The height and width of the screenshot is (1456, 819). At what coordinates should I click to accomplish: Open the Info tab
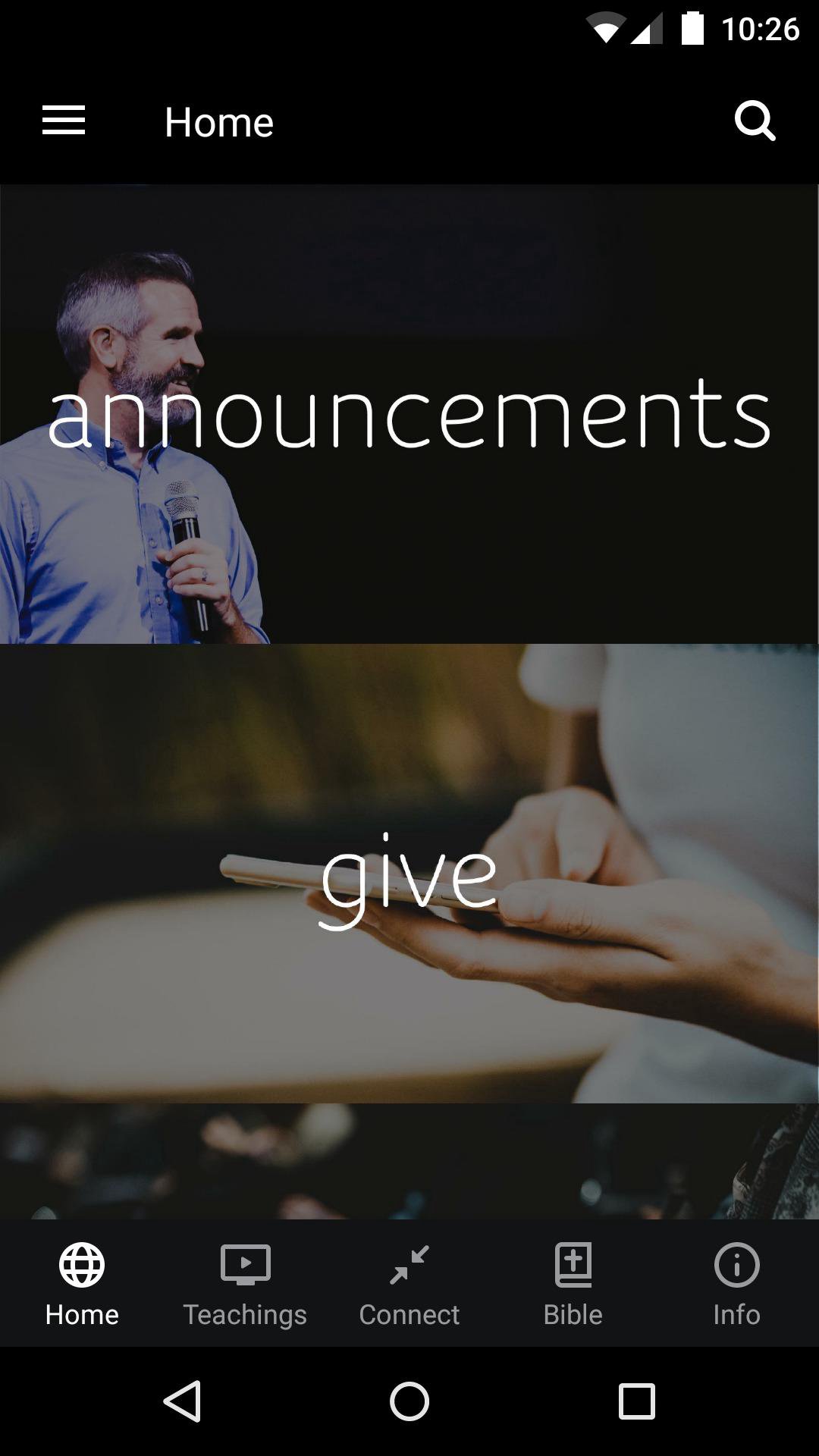tap(736, 1283)
